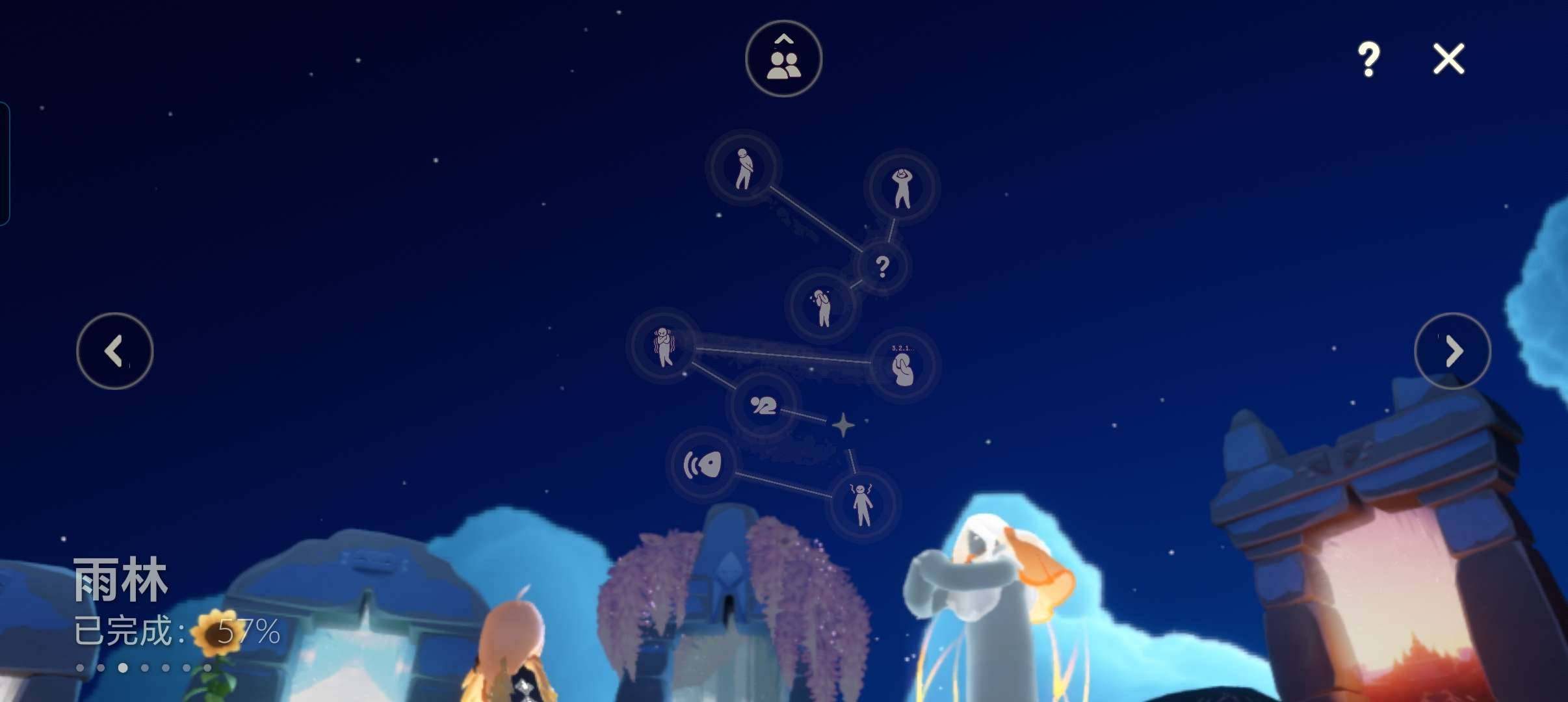Select the bowing figure spirit node
1568x702 pixels.
click(x=743, y=168)
